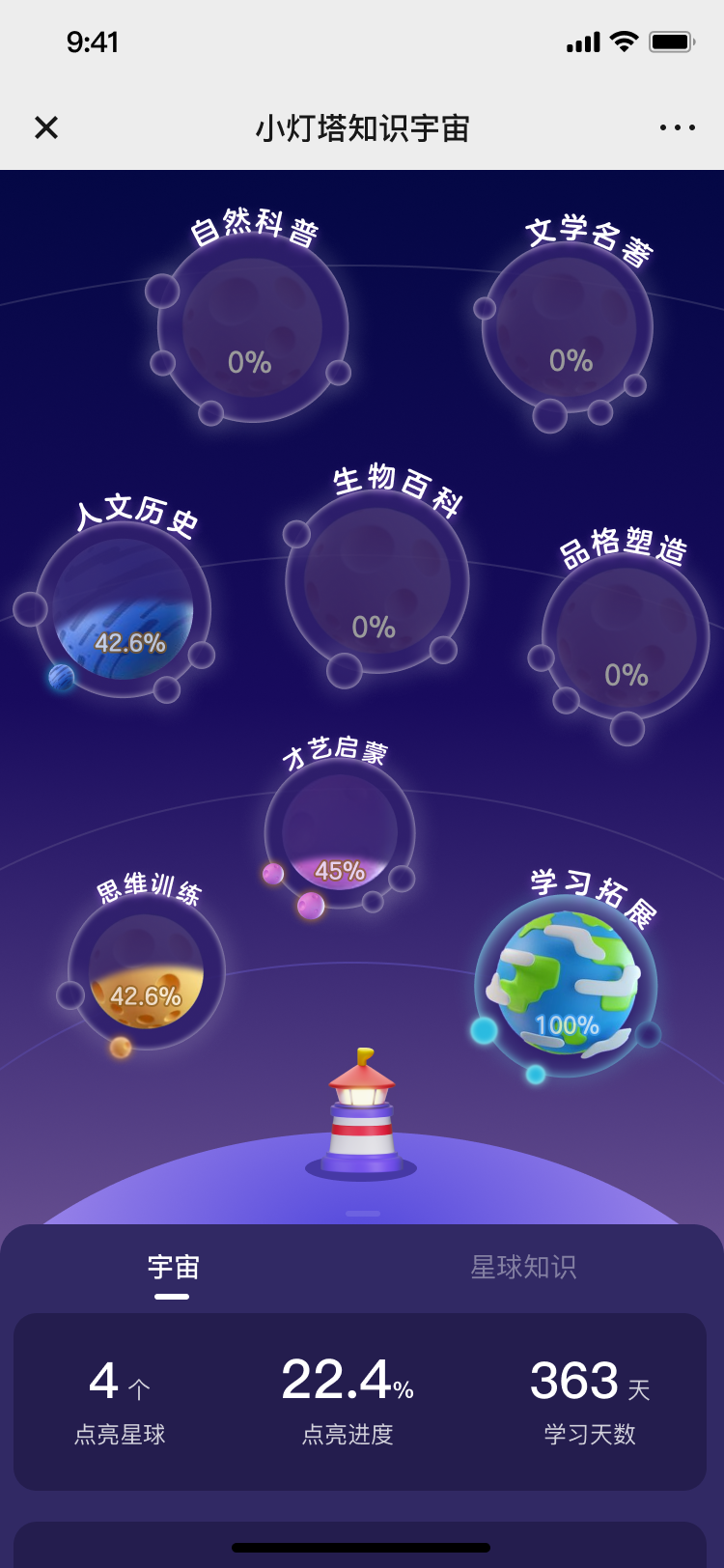Close the 小灯塔知识宇宙 page

point(46,127)
